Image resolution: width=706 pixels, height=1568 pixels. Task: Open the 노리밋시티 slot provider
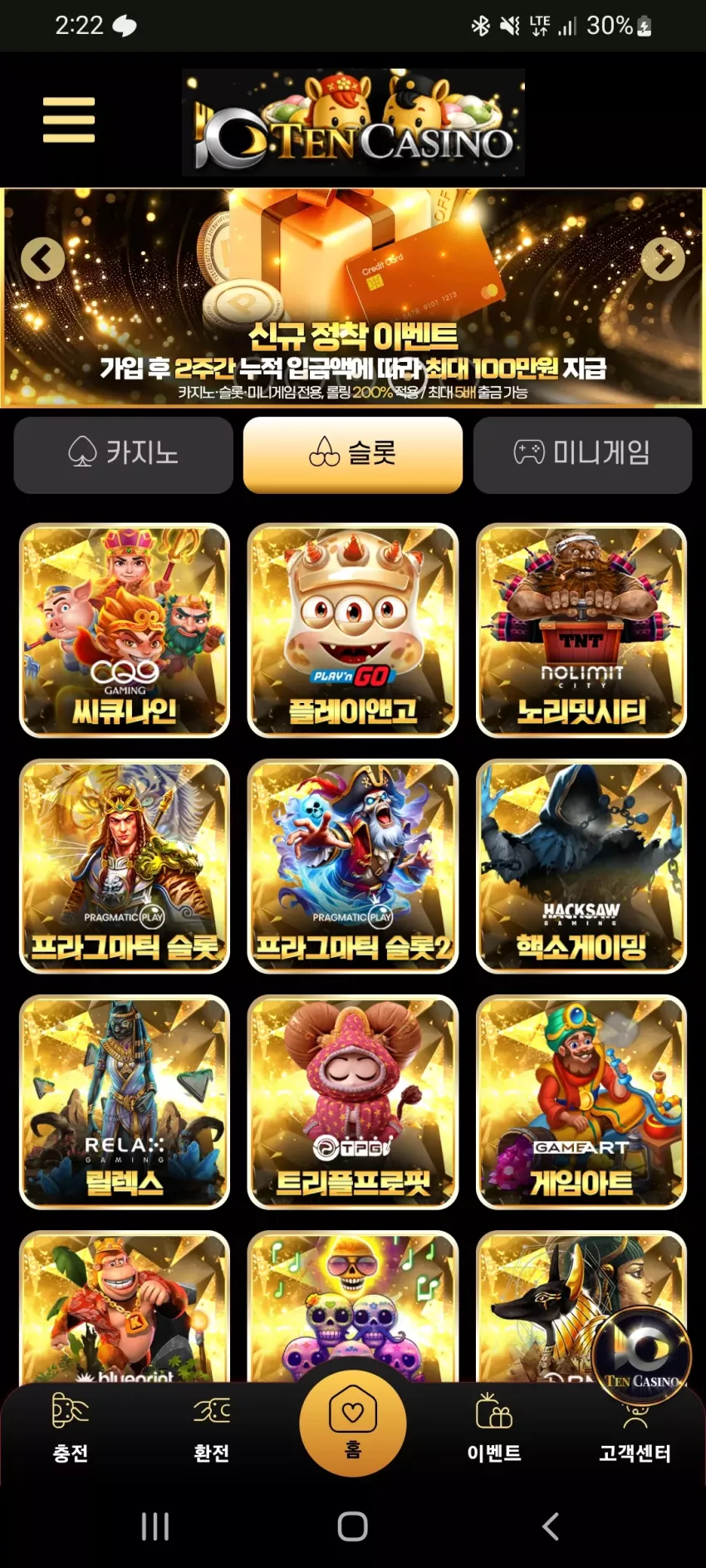pyautogui.click(x=581, y=630)
